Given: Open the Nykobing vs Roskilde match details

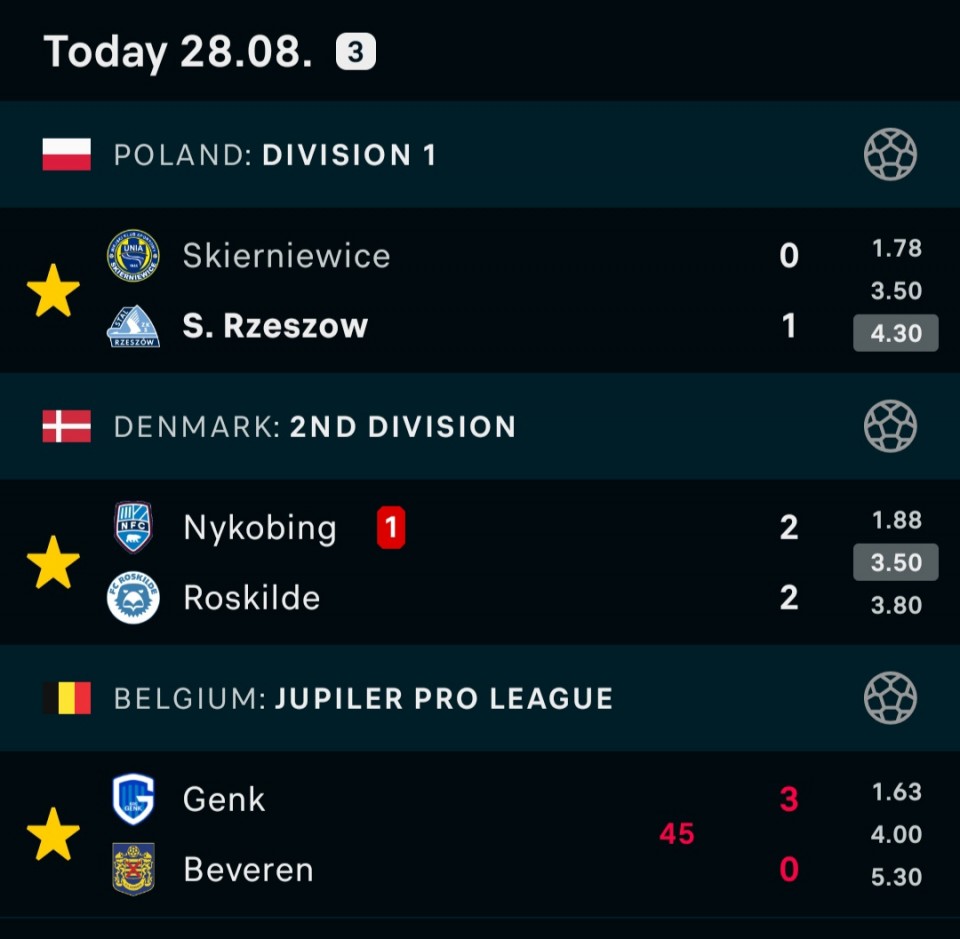Looking at the screenshot, I should click(480, 562).
